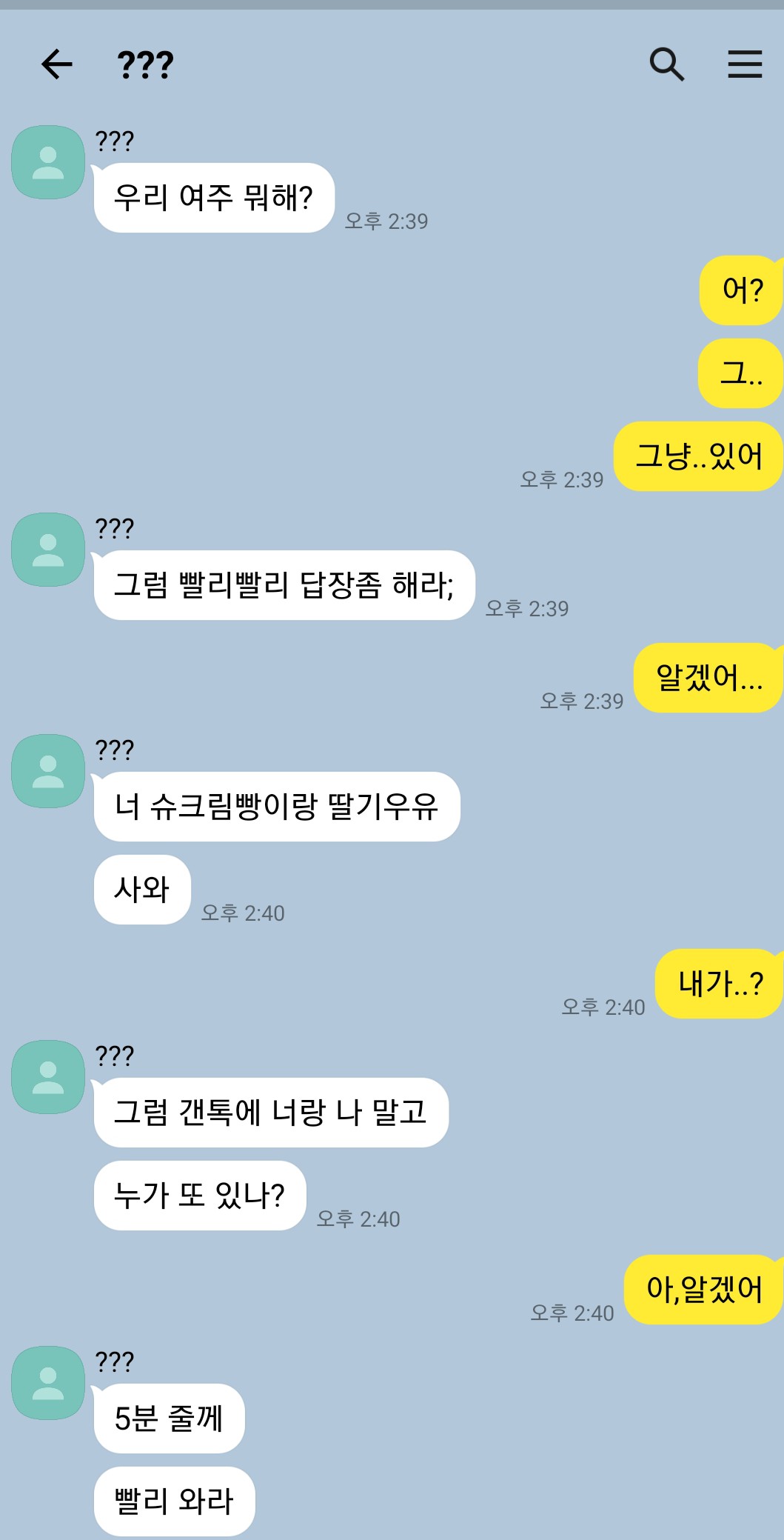Search within this chat
Screen dimensions: 784x1540
coord(666,64)
